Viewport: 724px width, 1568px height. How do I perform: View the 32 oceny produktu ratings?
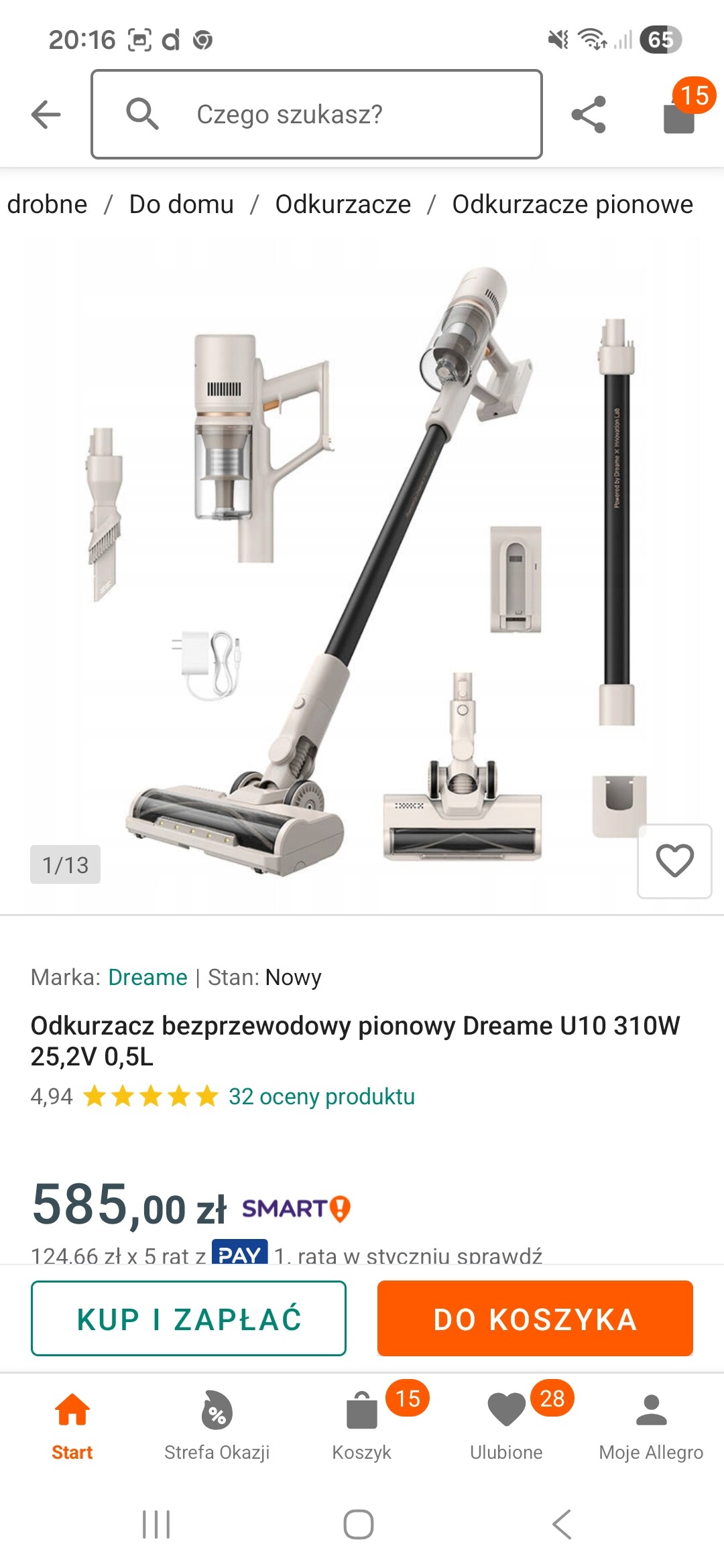(321, 1096)
